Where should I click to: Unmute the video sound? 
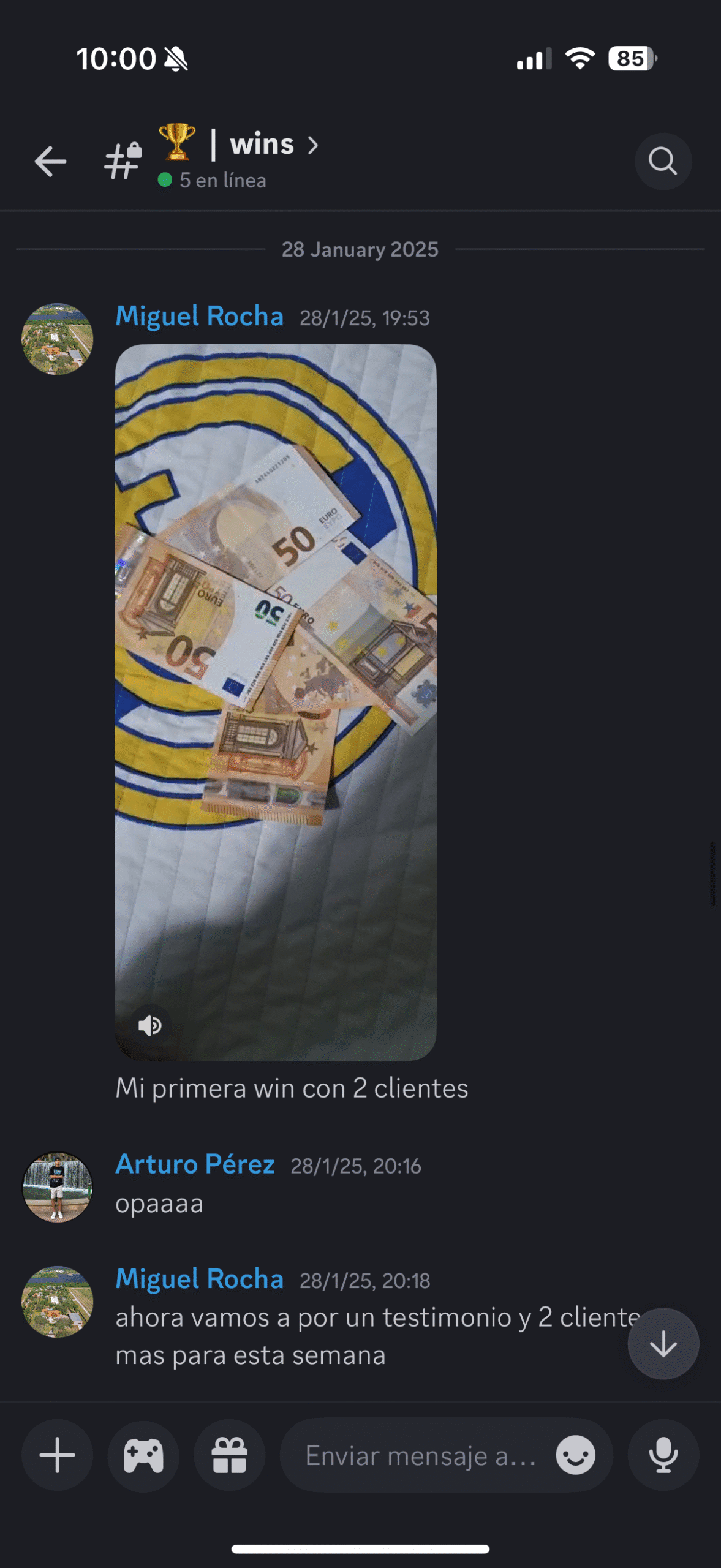point(150,1025)
